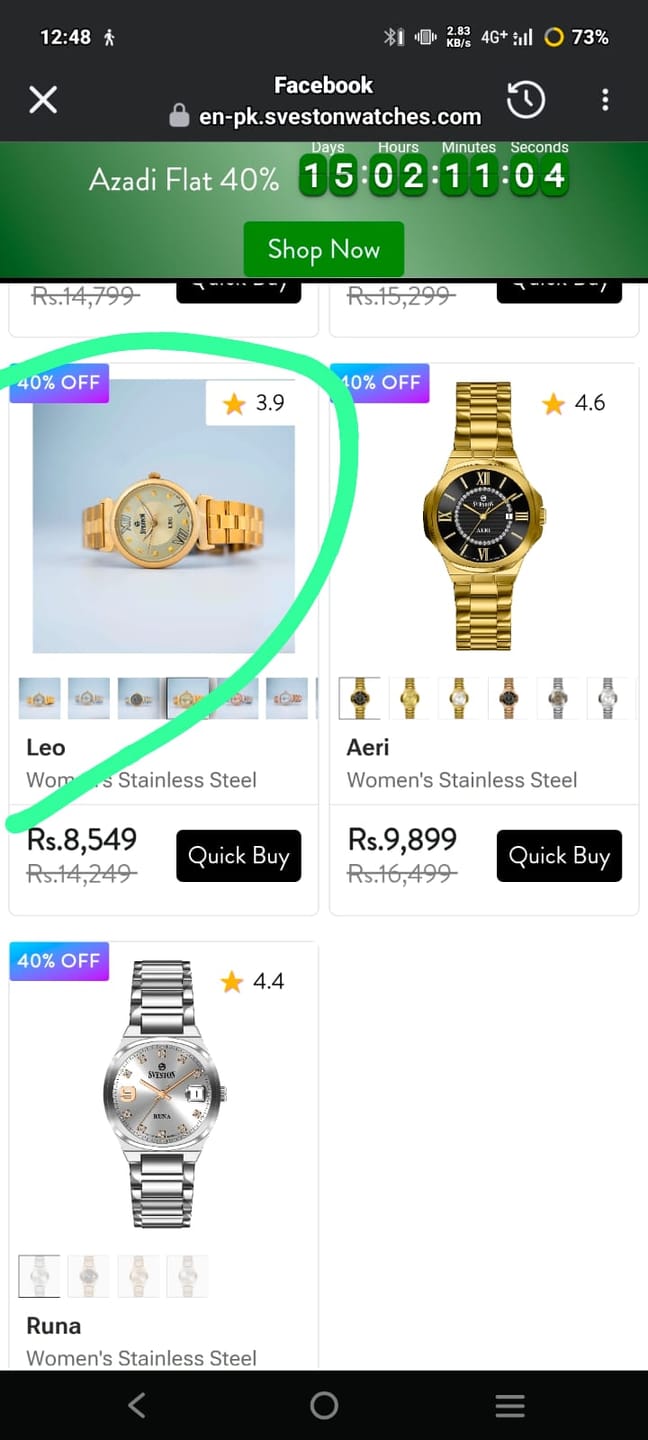Select first color variant under Runa
Screen dimensions: 648x1440
tap(39, 1276)
